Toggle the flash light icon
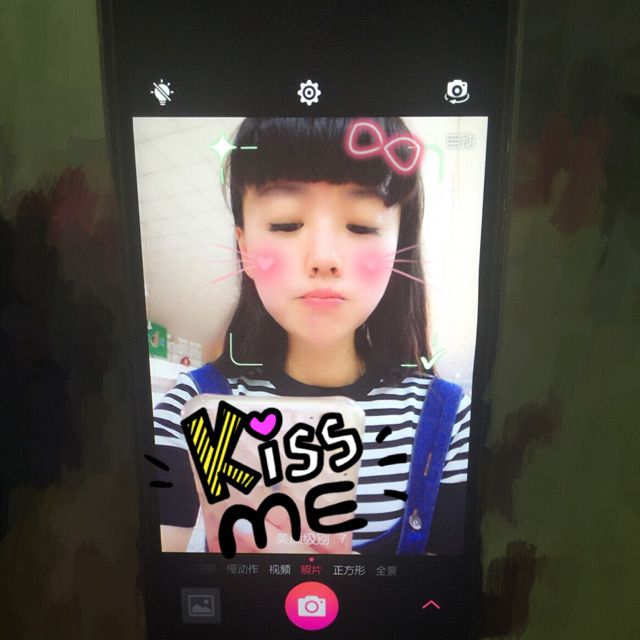The height and width of the screenshot is (640, 640). 162,92
